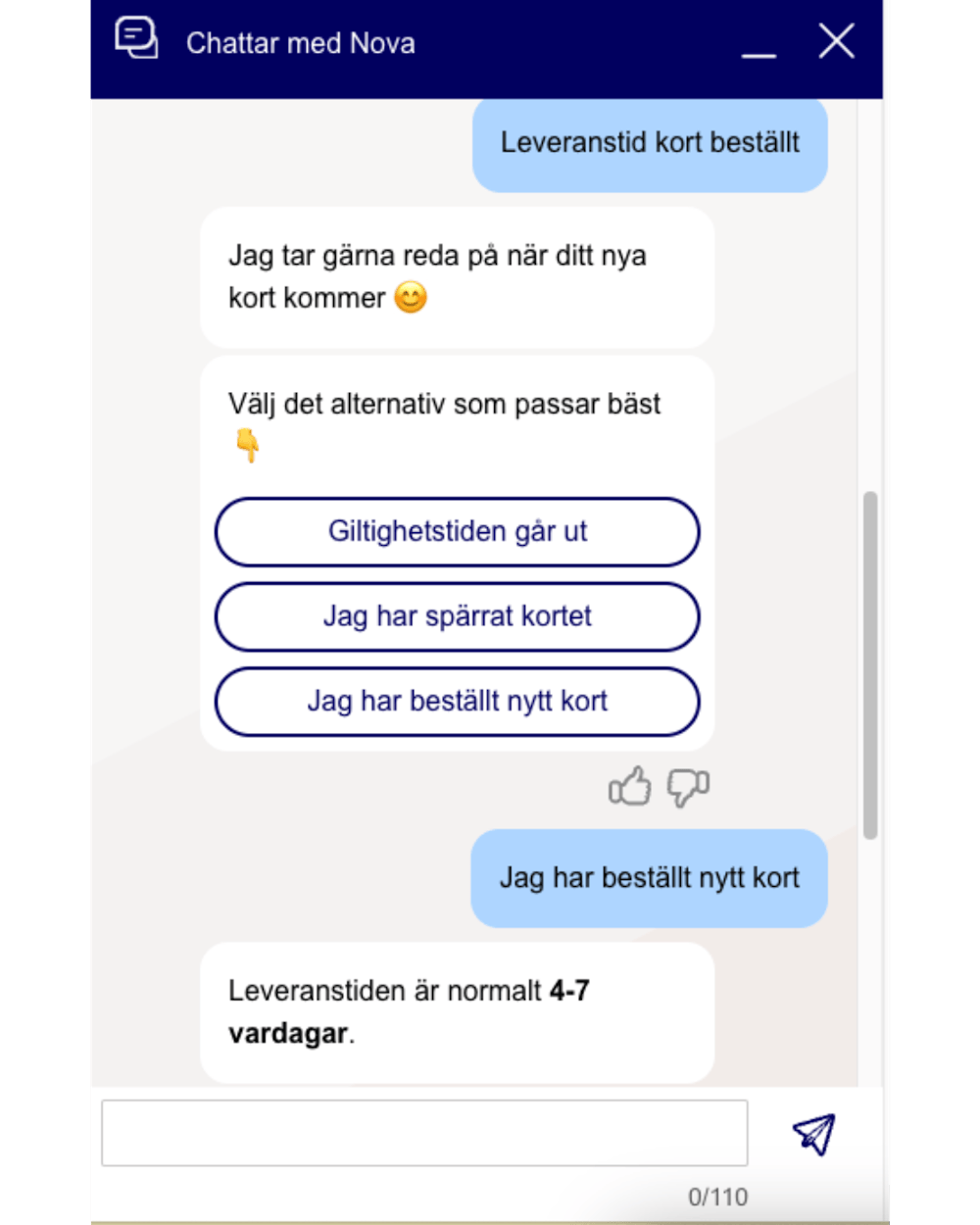Give the answer a thumbs up
The height and width of the screenshot is (1225, 980).
coord(629,786)
